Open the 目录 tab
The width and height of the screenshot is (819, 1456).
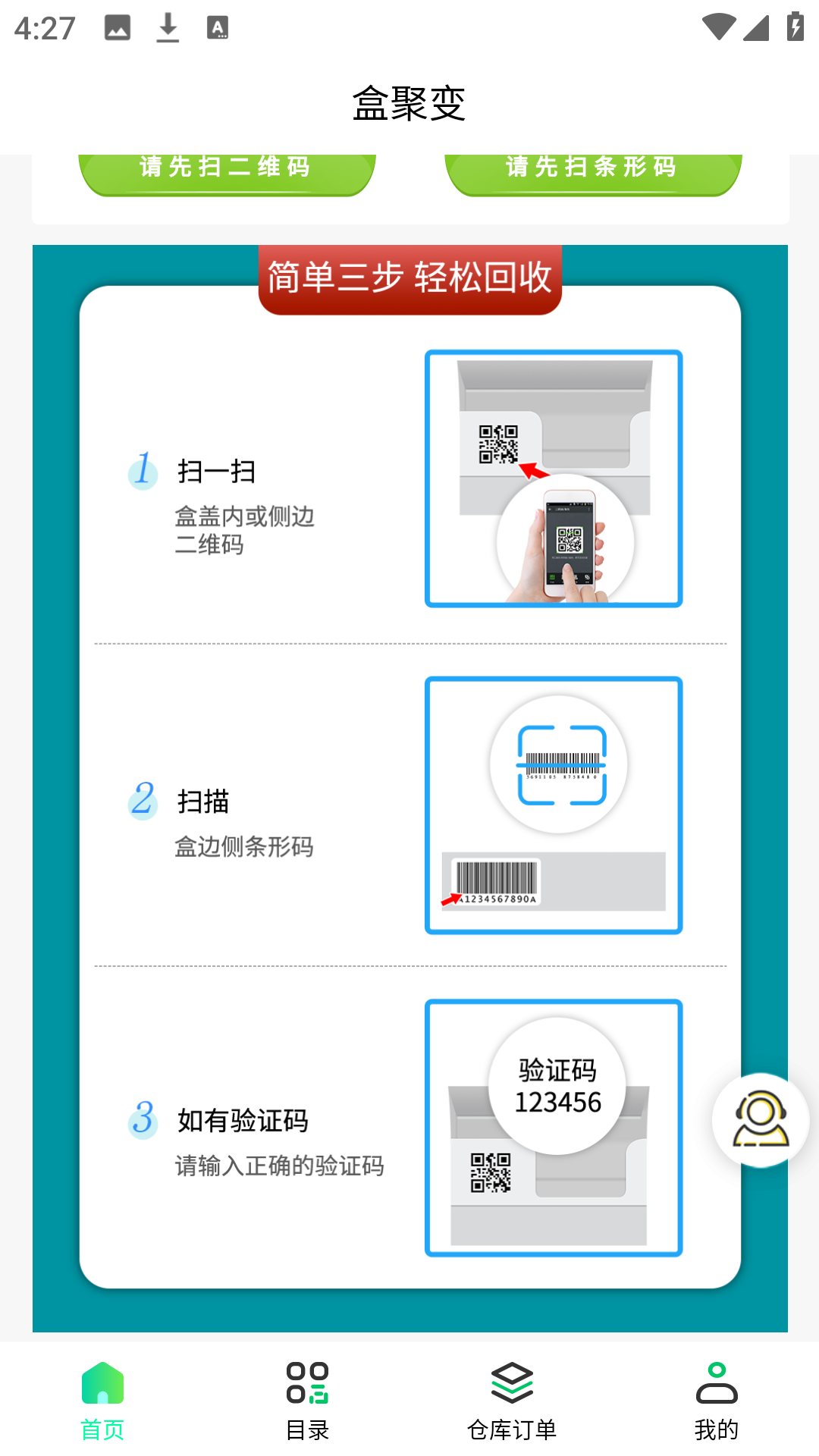[307, 1401]
